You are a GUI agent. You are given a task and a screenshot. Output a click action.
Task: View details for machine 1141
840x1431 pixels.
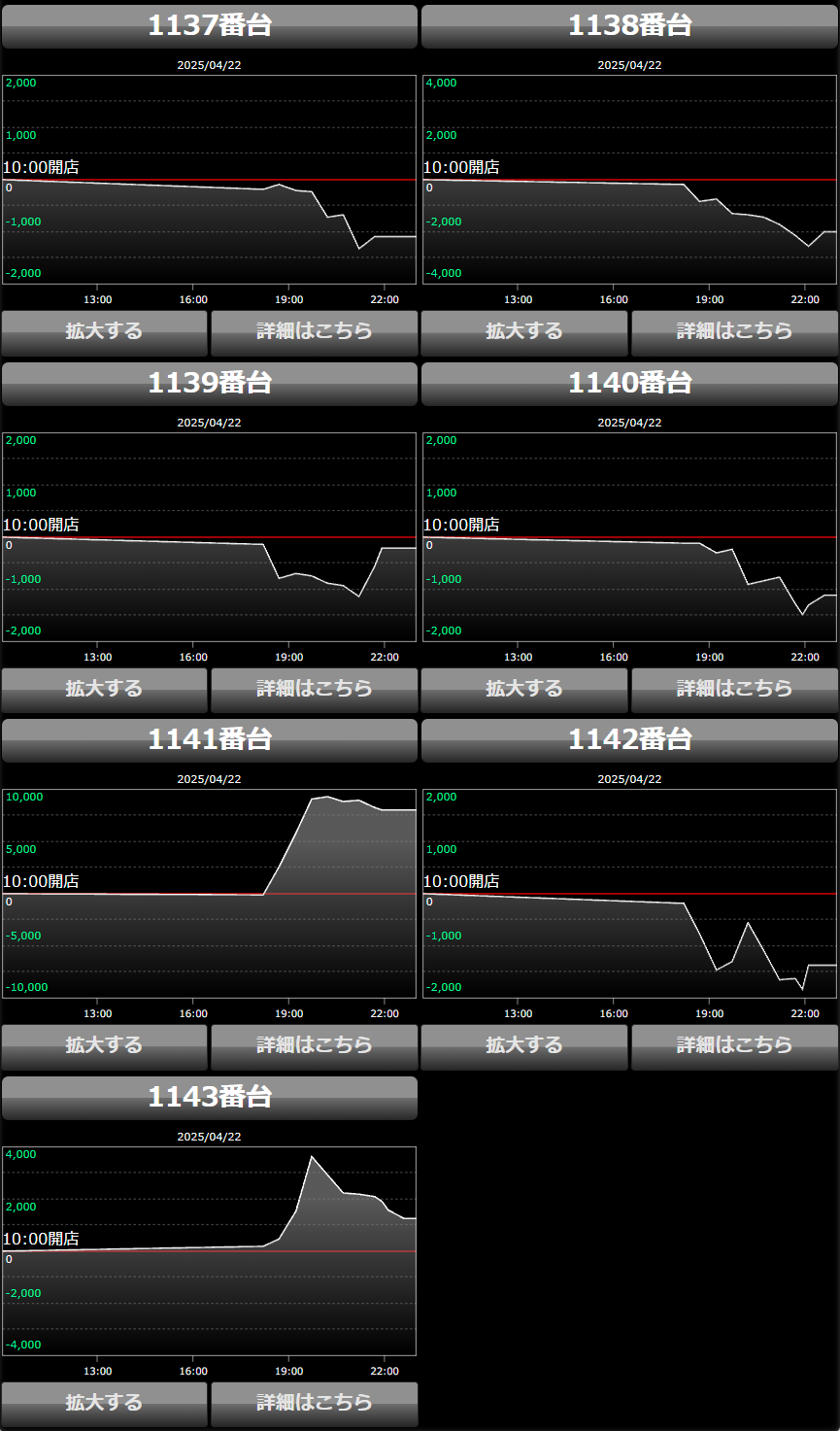[314, 1046]
